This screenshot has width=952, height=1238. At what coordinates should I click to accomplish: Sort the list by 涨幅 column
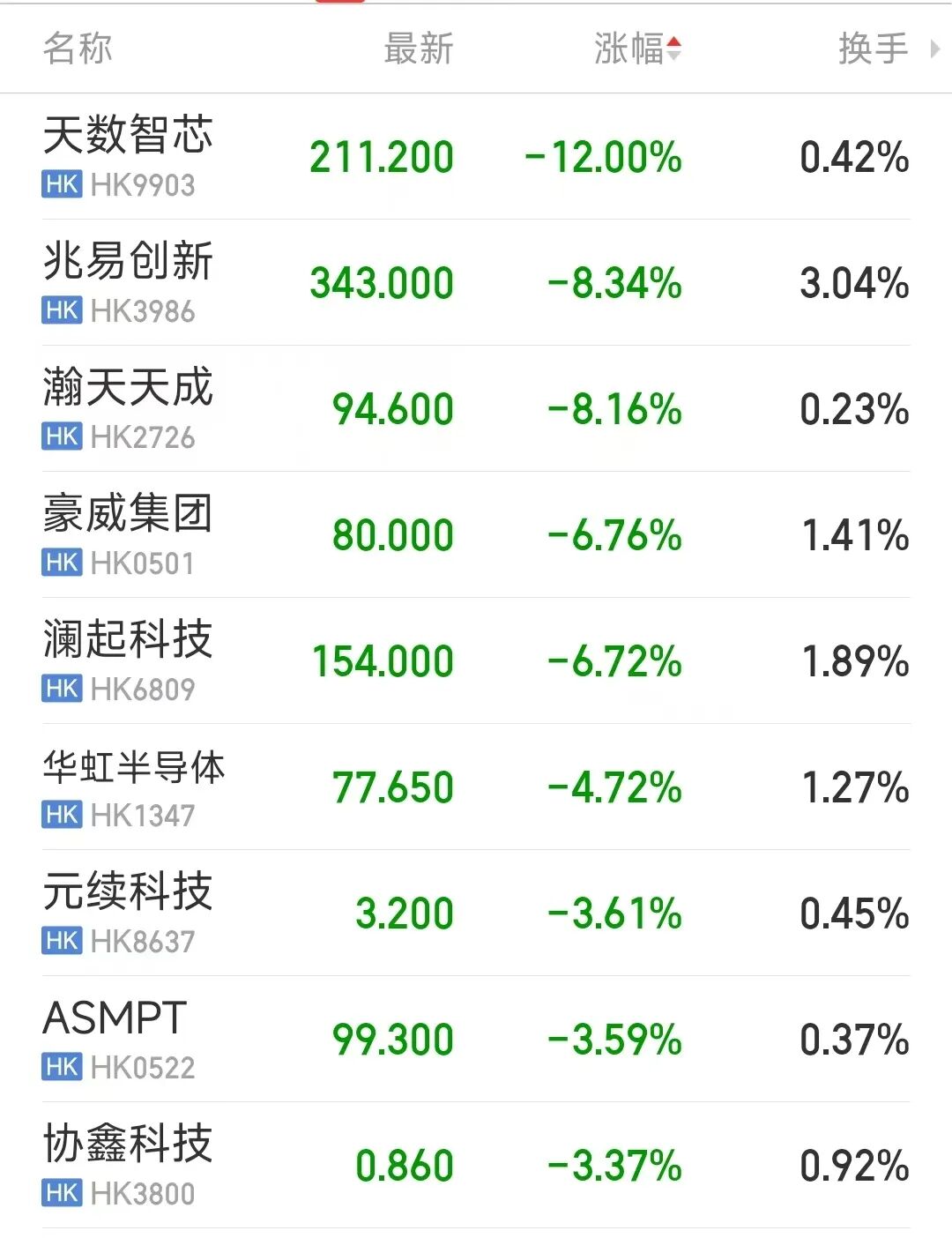pos(636,48)
